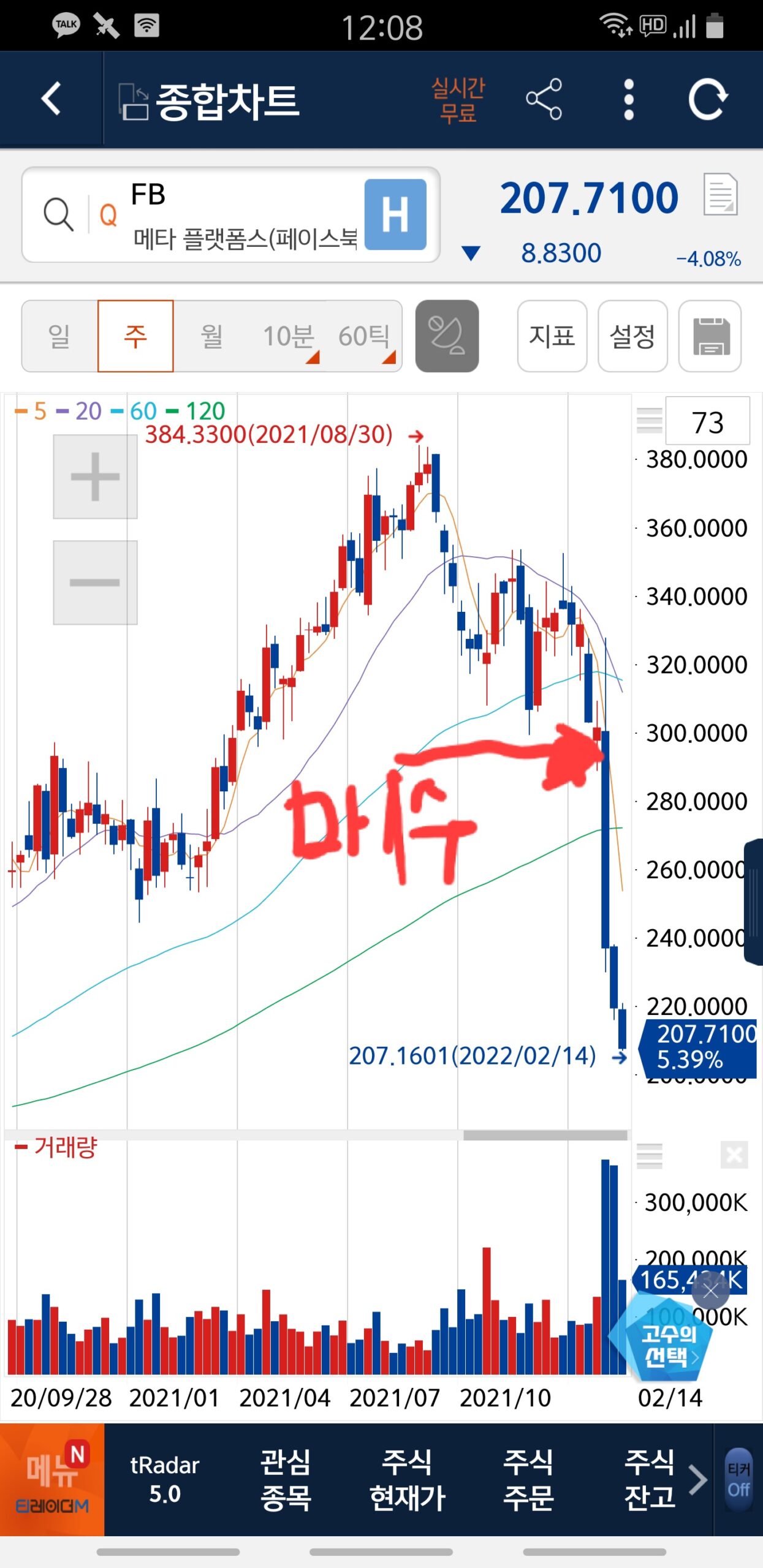Image resolution: width=763 pixels, height=1568 pixels.
Task: Open the document icon beside the price
Action: tap(720, 195)
